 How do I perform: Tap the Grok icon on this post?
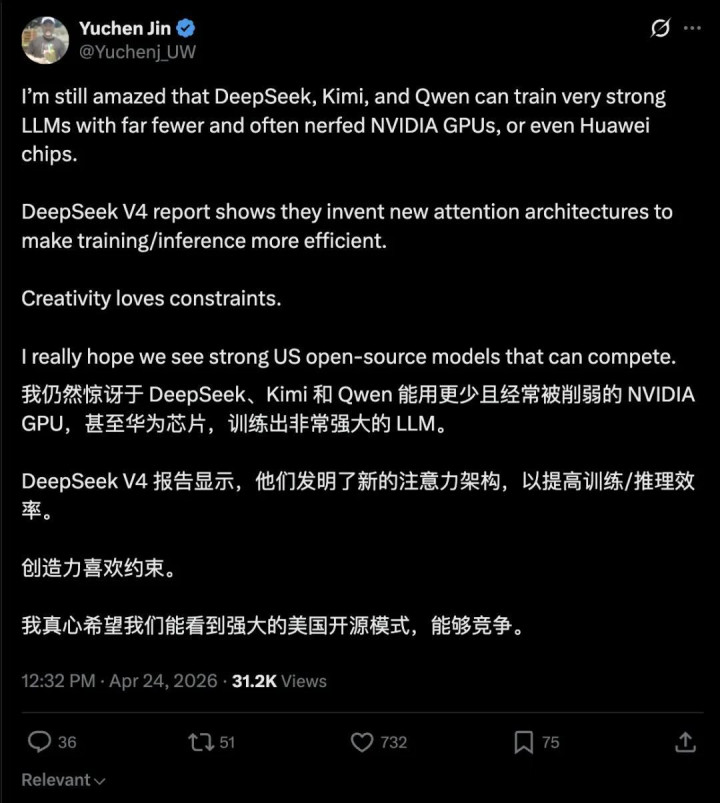pyautogui.click(x=660, y=28)
